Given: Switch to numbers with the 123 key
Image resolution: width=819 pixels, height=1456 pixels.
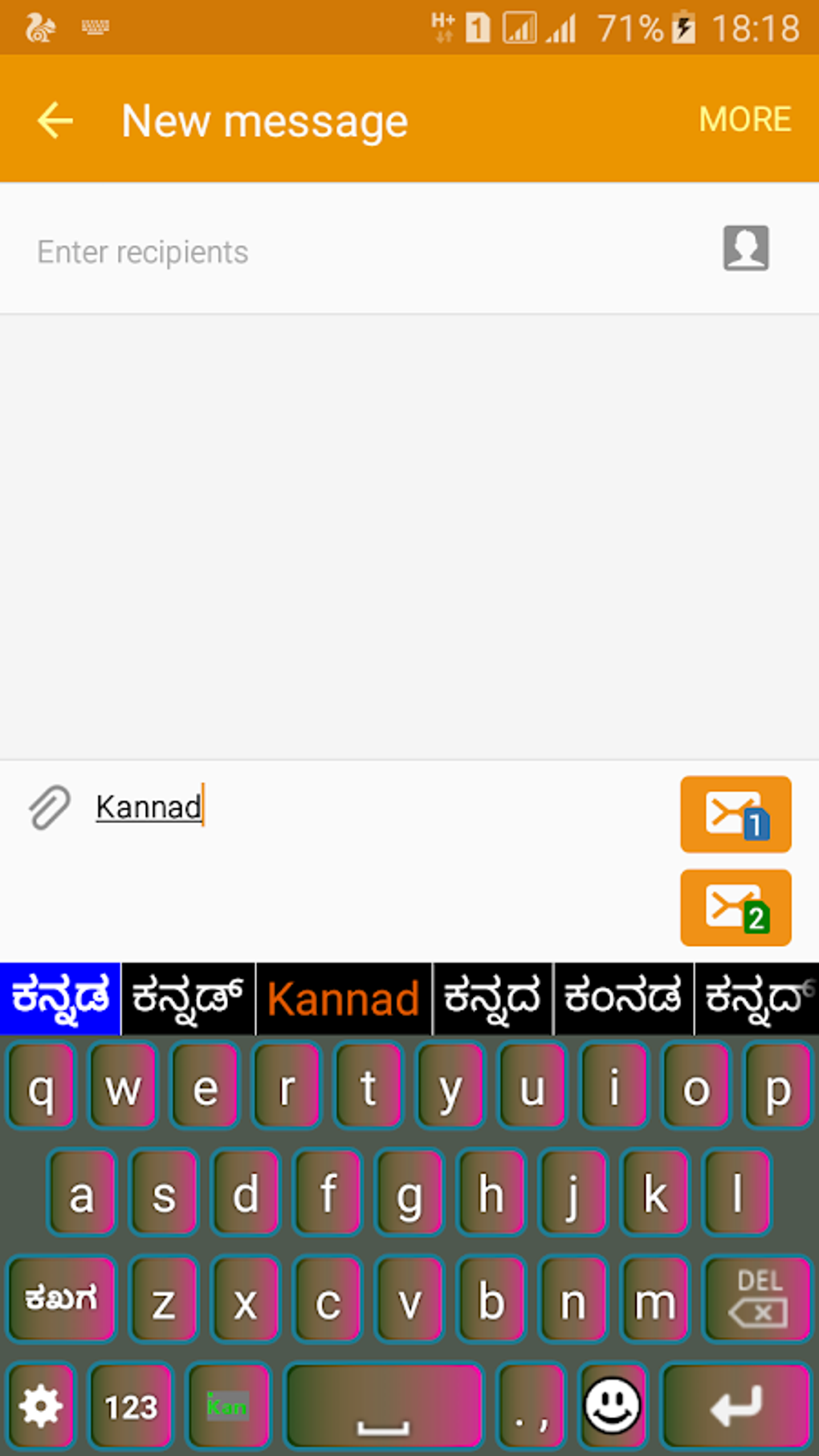Looking at the screenshot, I should [x=130, y=1406].
